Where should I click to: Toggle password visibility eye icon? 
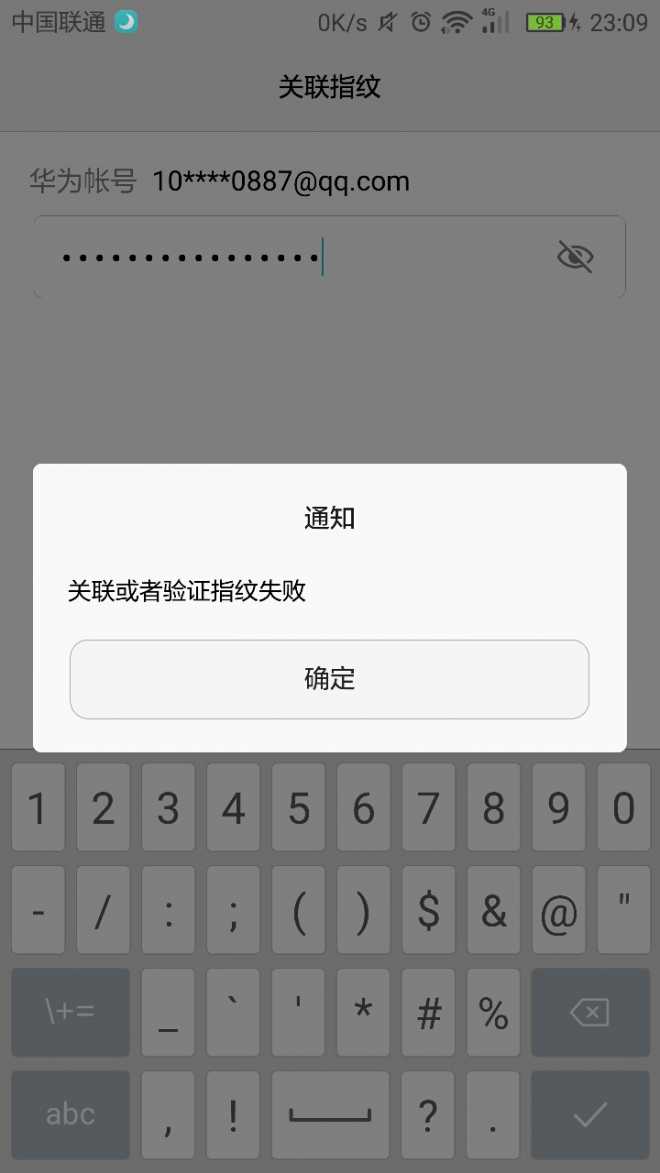[x=575, y=257]
